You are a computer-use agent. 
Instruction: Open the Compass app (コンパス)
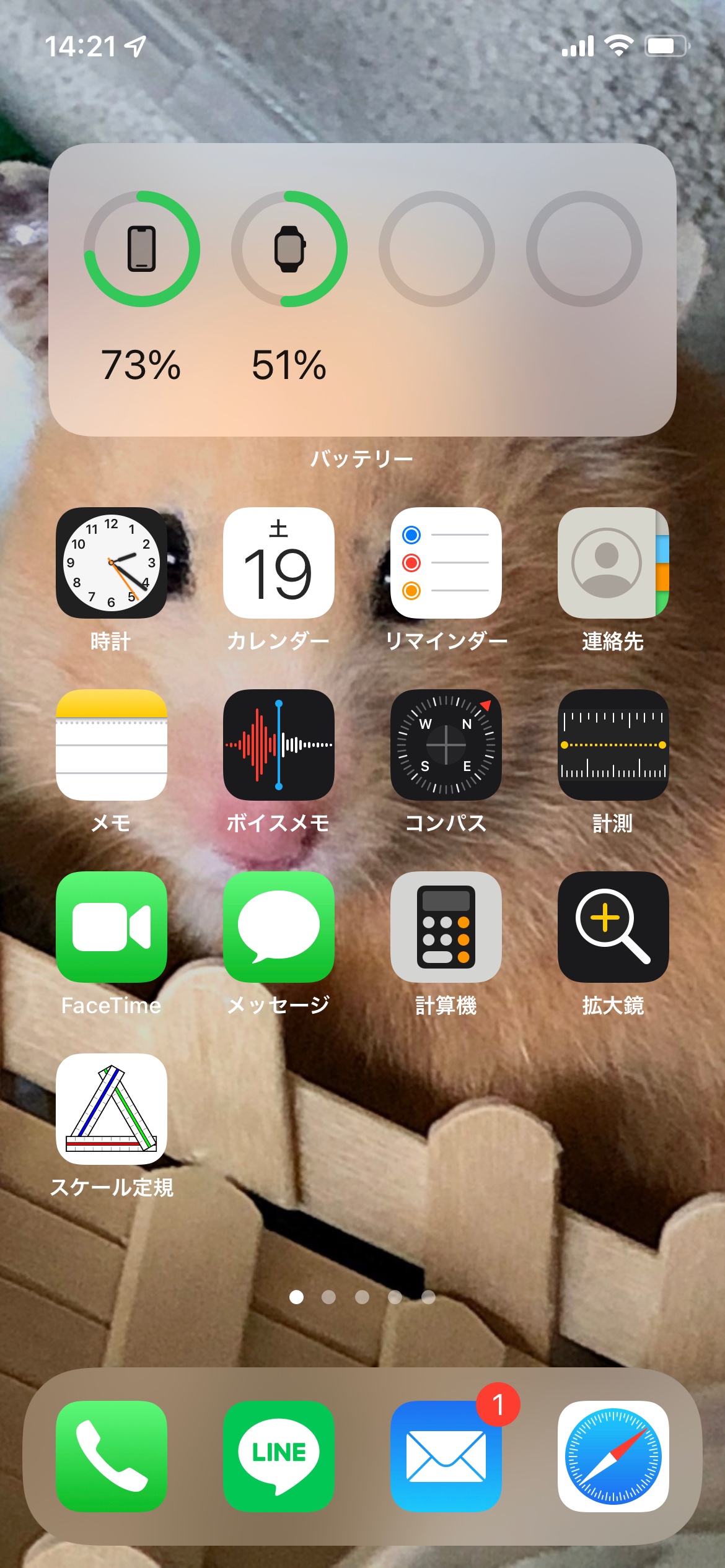coord(446,745)
